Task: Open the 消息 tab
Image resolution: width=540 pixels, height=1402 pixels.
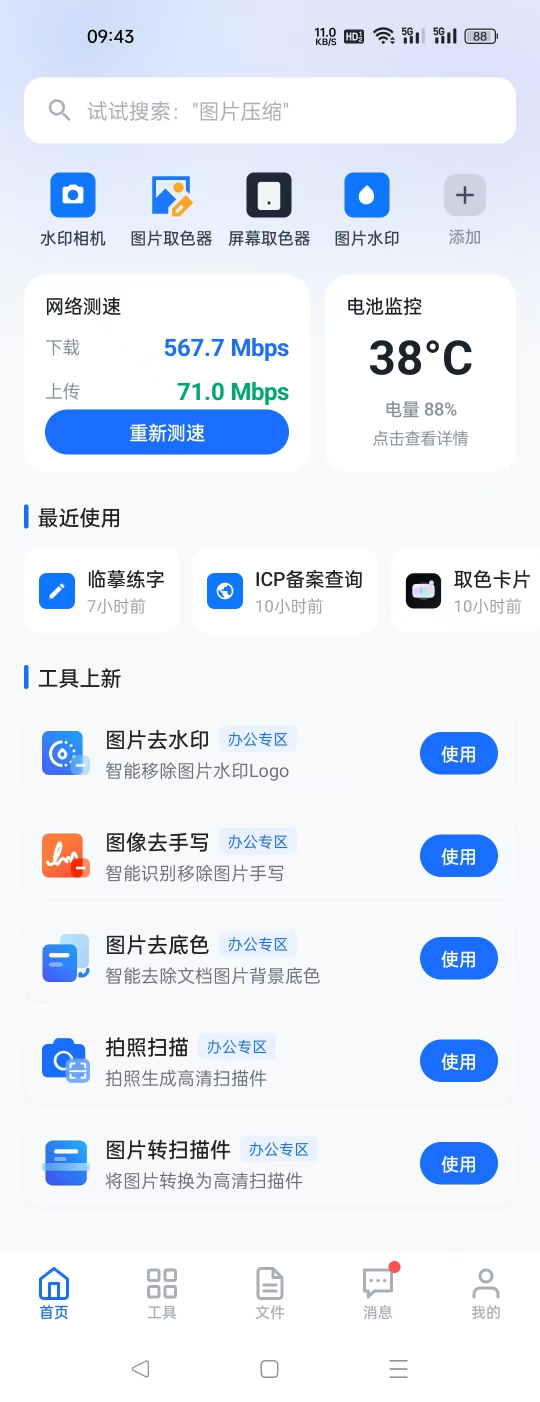Action: pyautogui.click(x=378, y=1293)
